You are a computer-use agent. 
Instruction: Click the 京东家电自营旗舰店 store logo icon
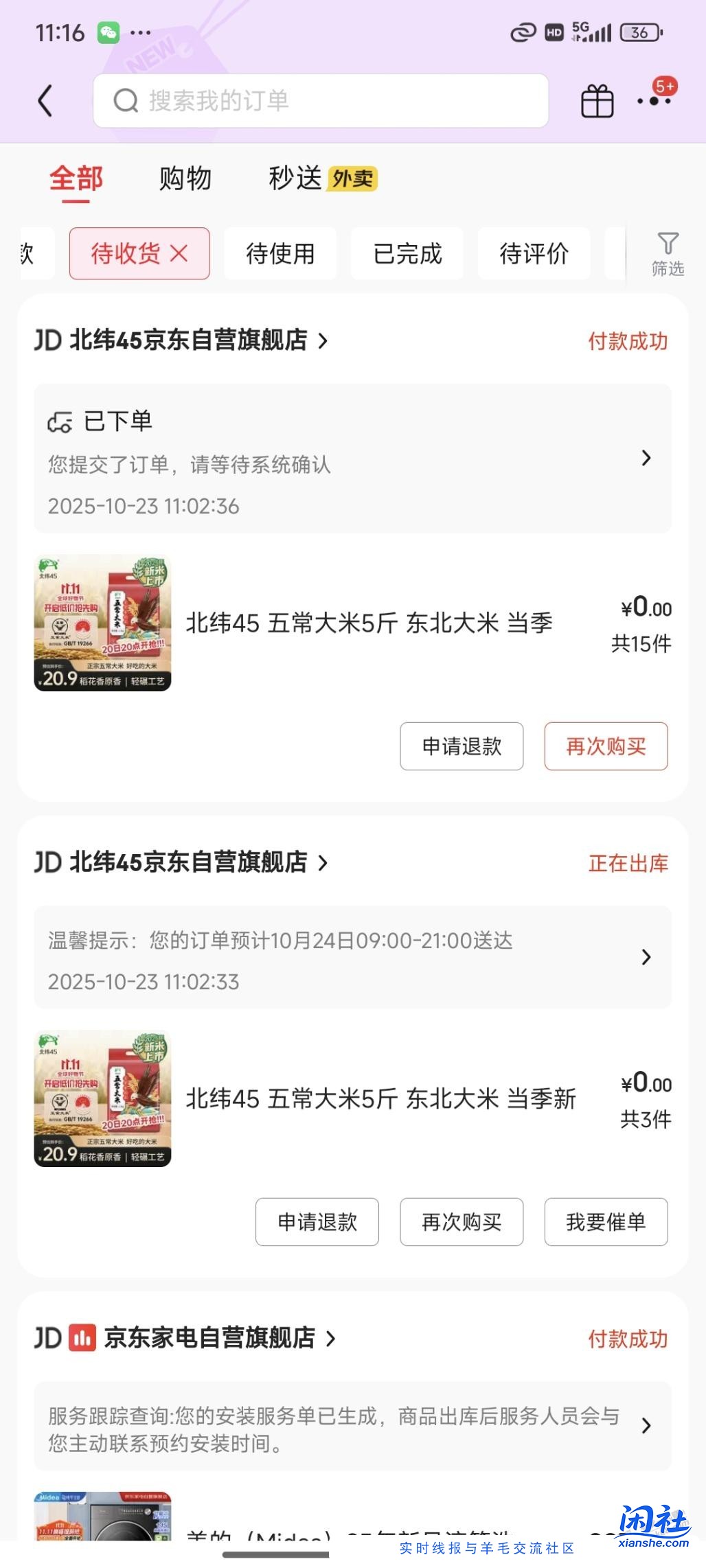[82, 1337]
